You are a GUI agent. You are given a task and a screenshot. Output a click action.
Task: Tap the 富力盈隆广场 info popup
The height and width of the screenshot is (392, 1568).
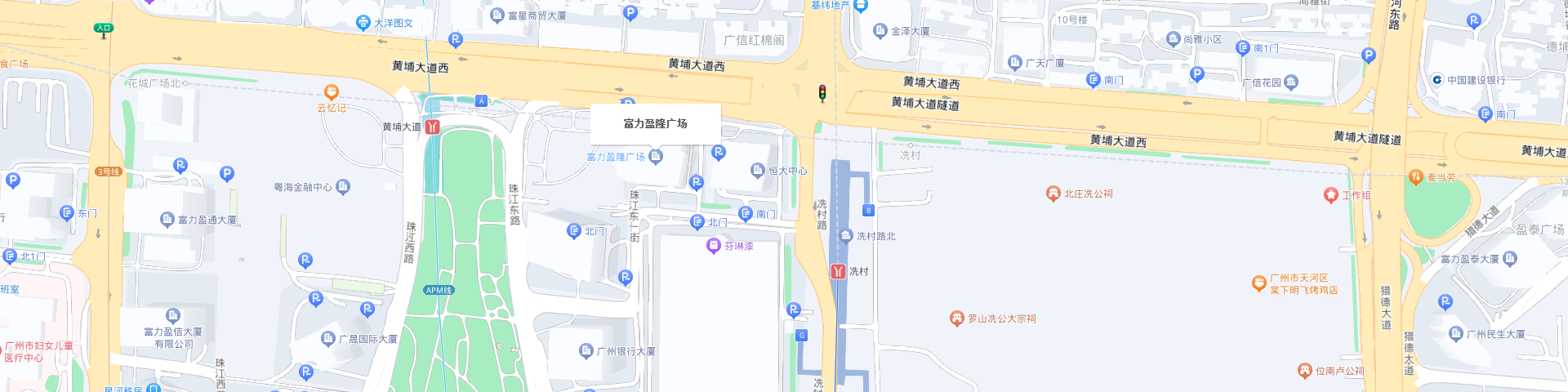655,124
